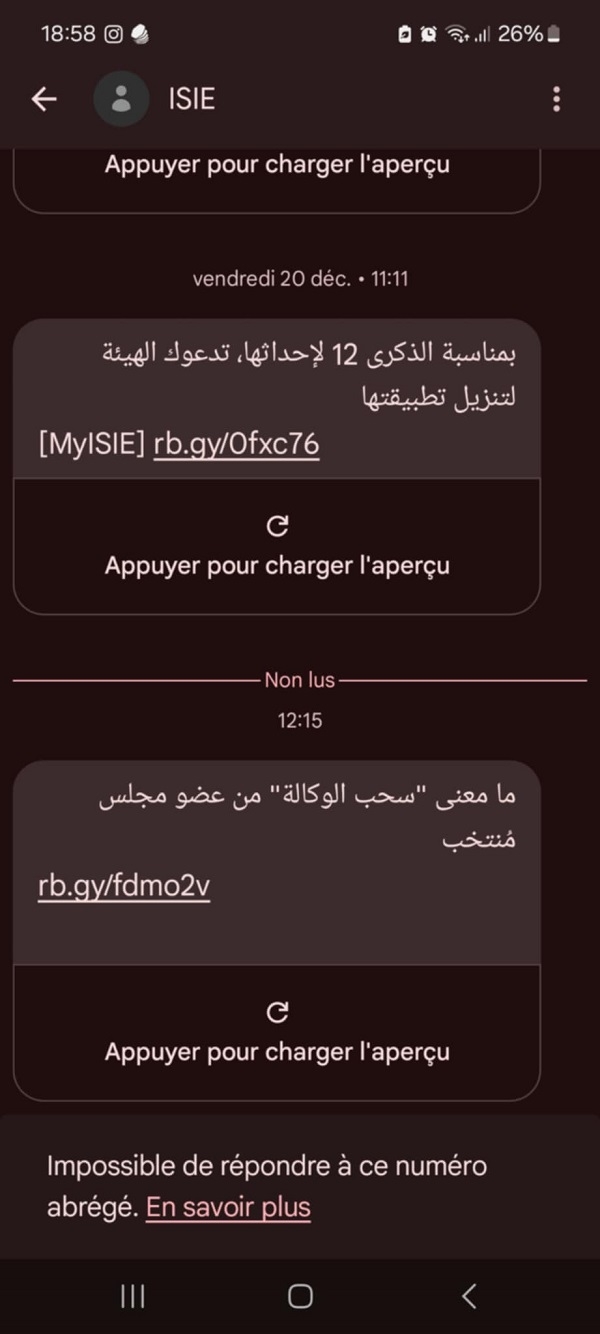
Task: Load preview for the rb.gy/0fxc76 message
Action: [x=277, y=546]
